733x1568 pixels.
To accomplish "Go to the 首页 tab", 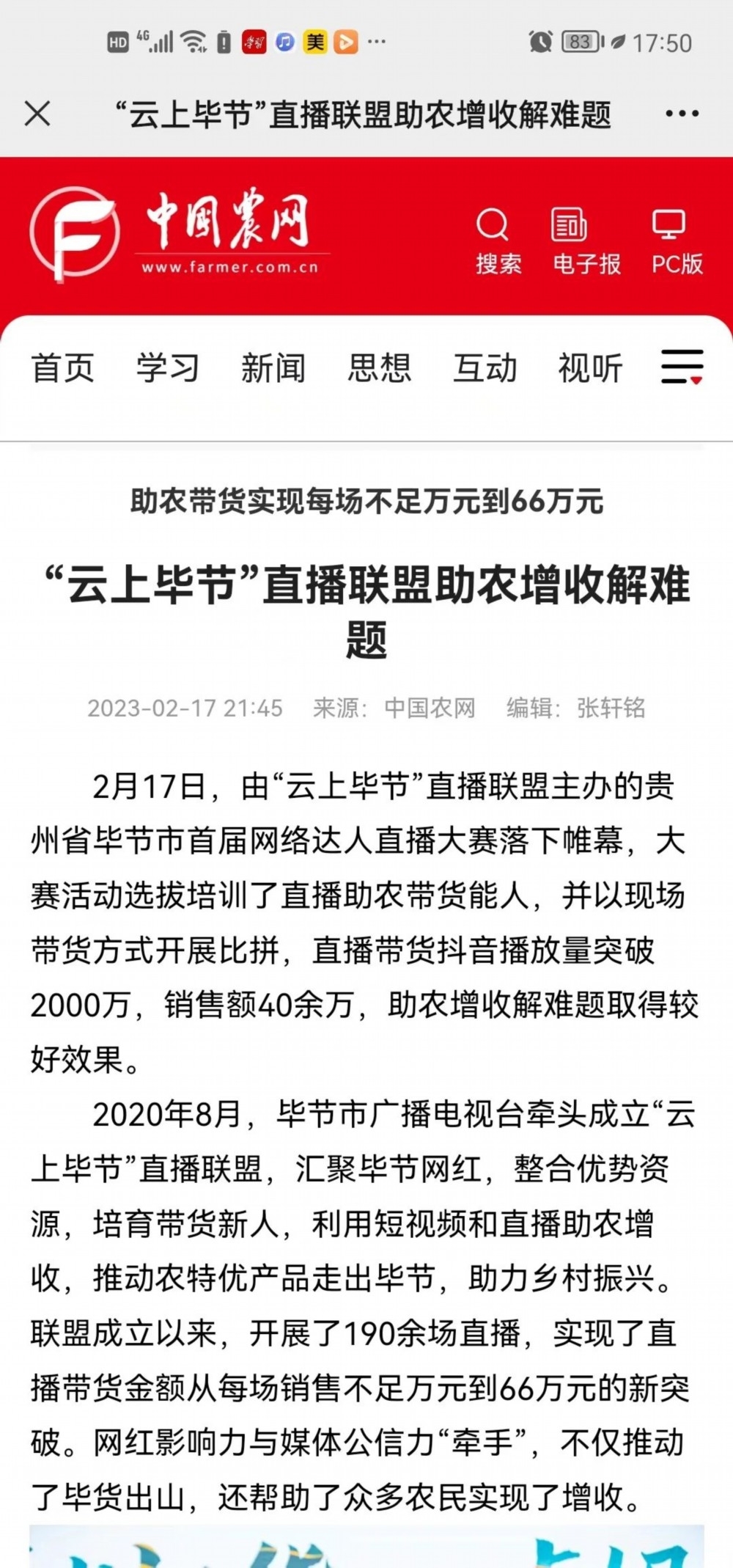I will (63, 368).
